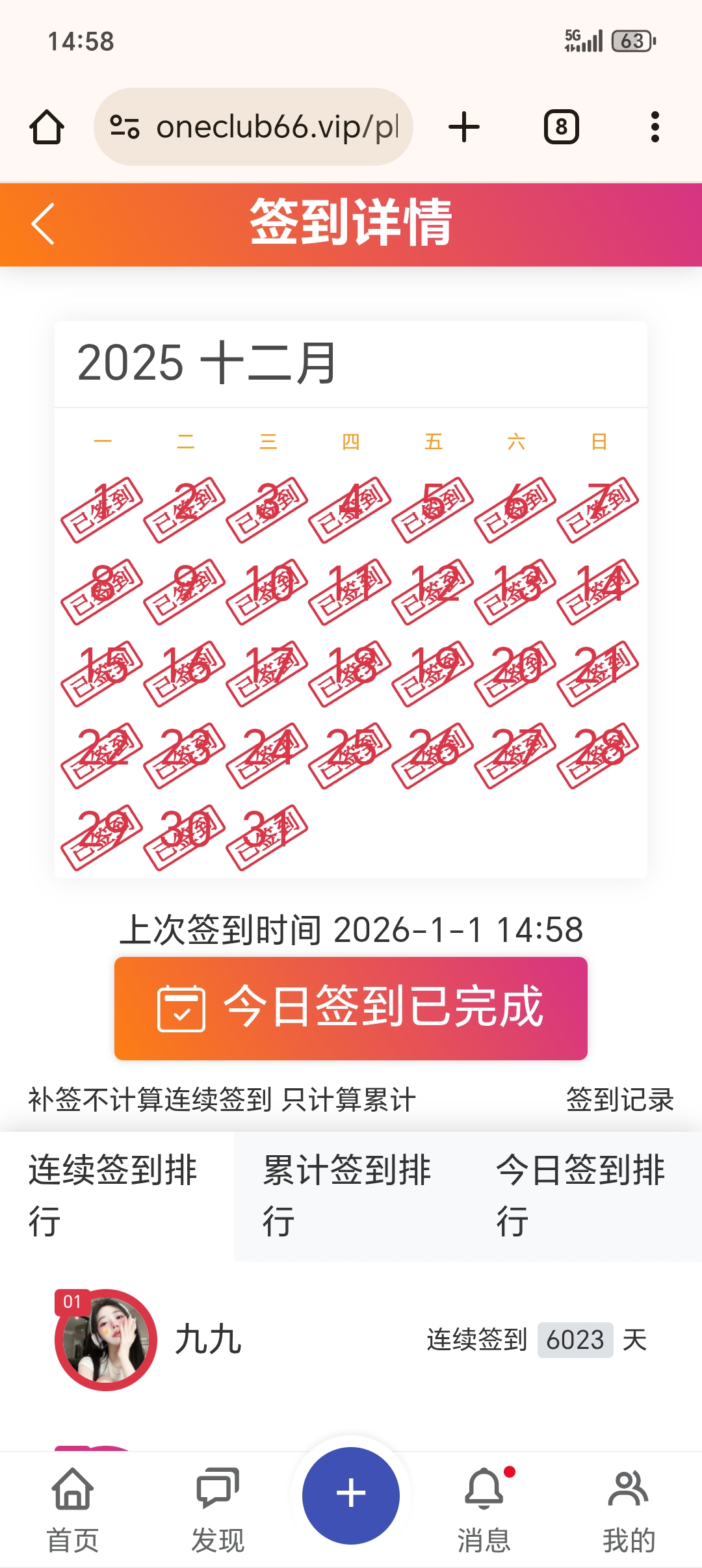The image size is (702, 1568).
Task: Tap the blue plus button
Action: click(351, 1495)
